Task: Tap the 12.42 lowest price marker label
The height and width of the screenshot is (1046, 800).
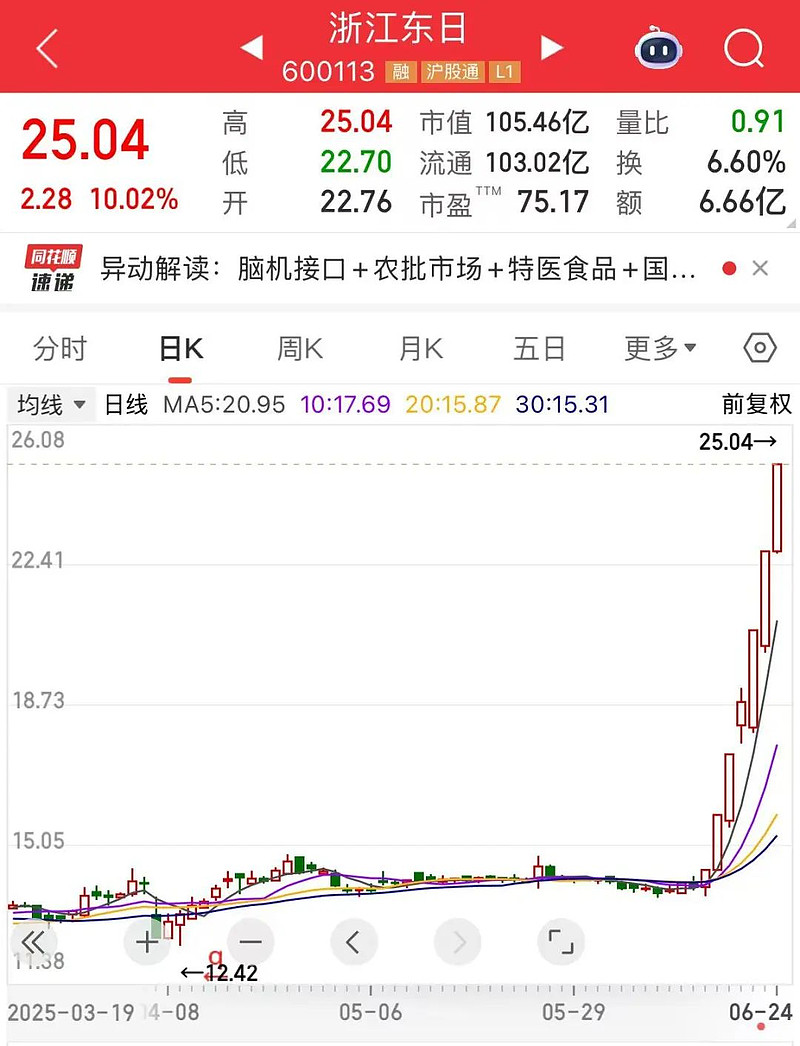Action: tap(228, 970)
